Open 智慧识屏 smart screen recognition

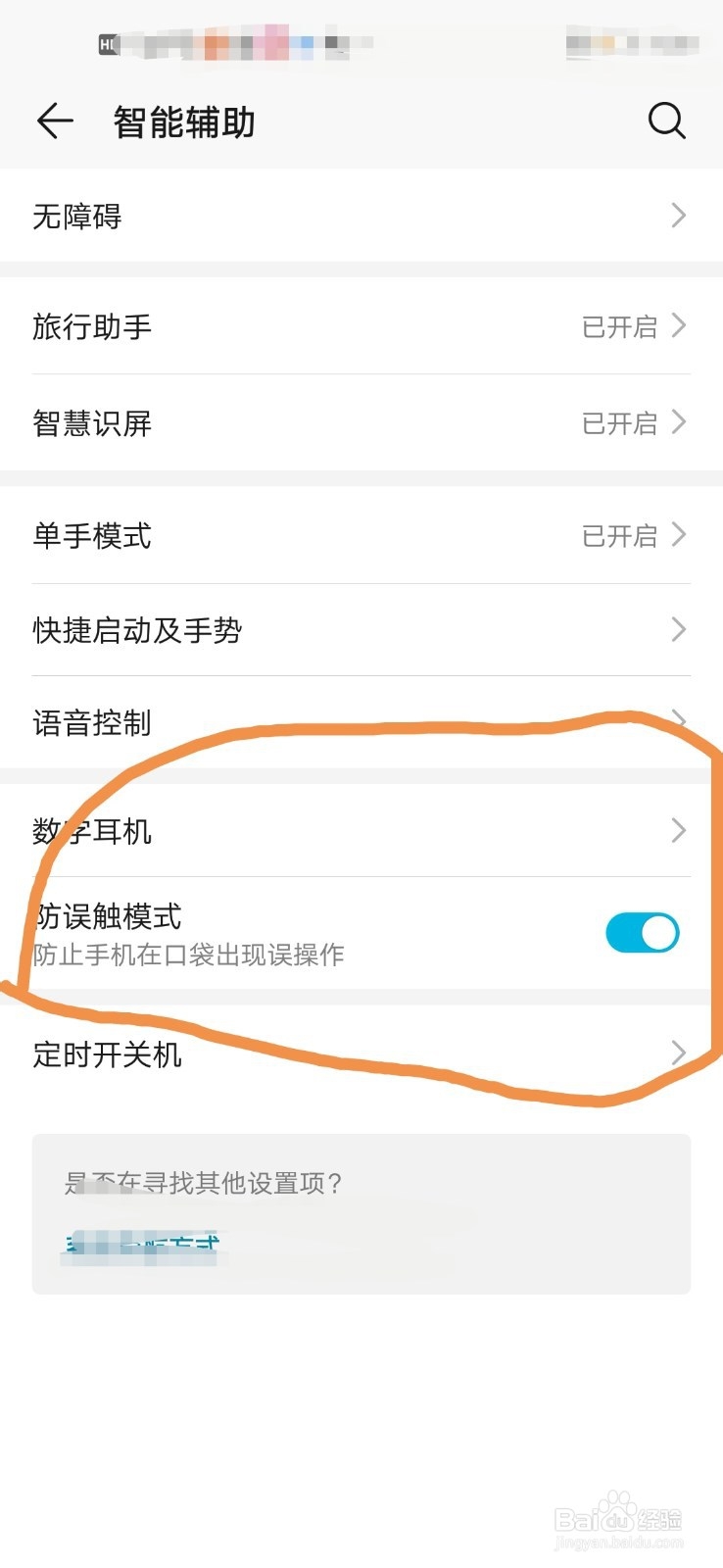pos(361,422)
